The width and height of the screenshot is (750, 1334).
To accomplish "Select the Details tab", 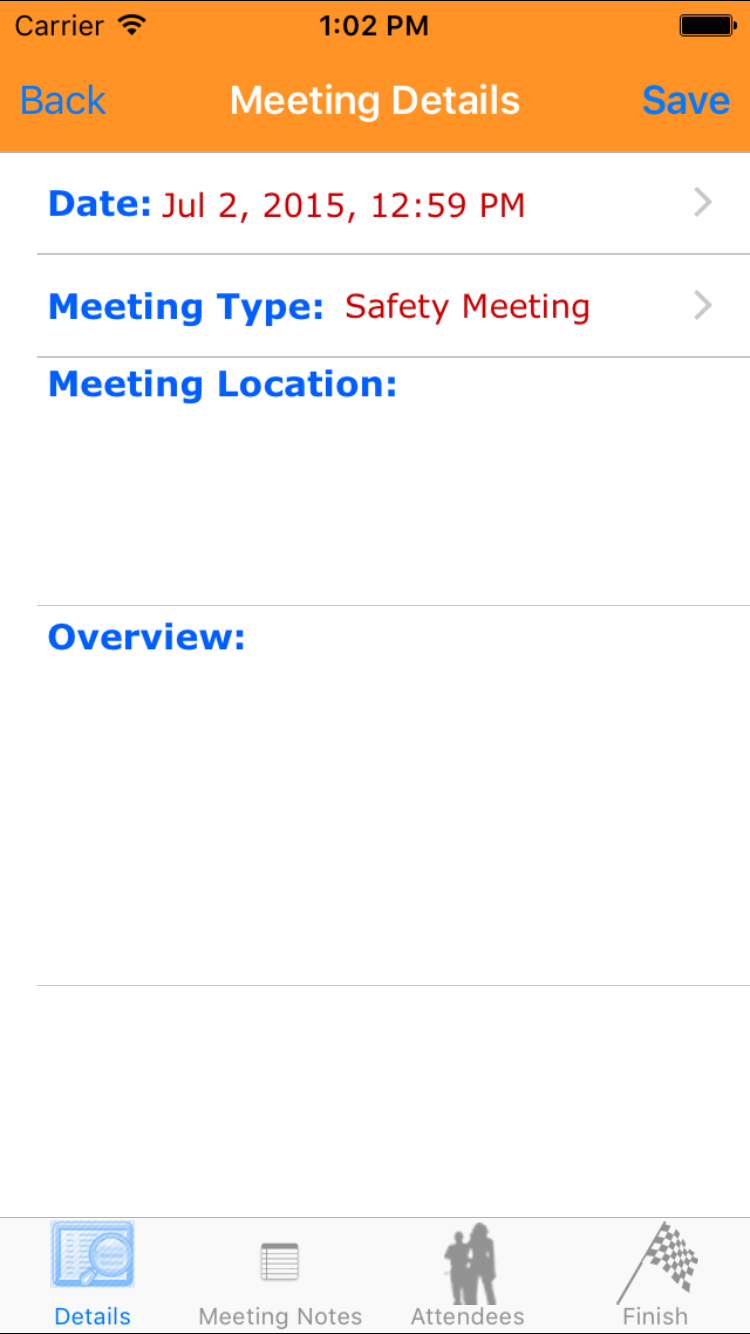I will click(93, 1274).
